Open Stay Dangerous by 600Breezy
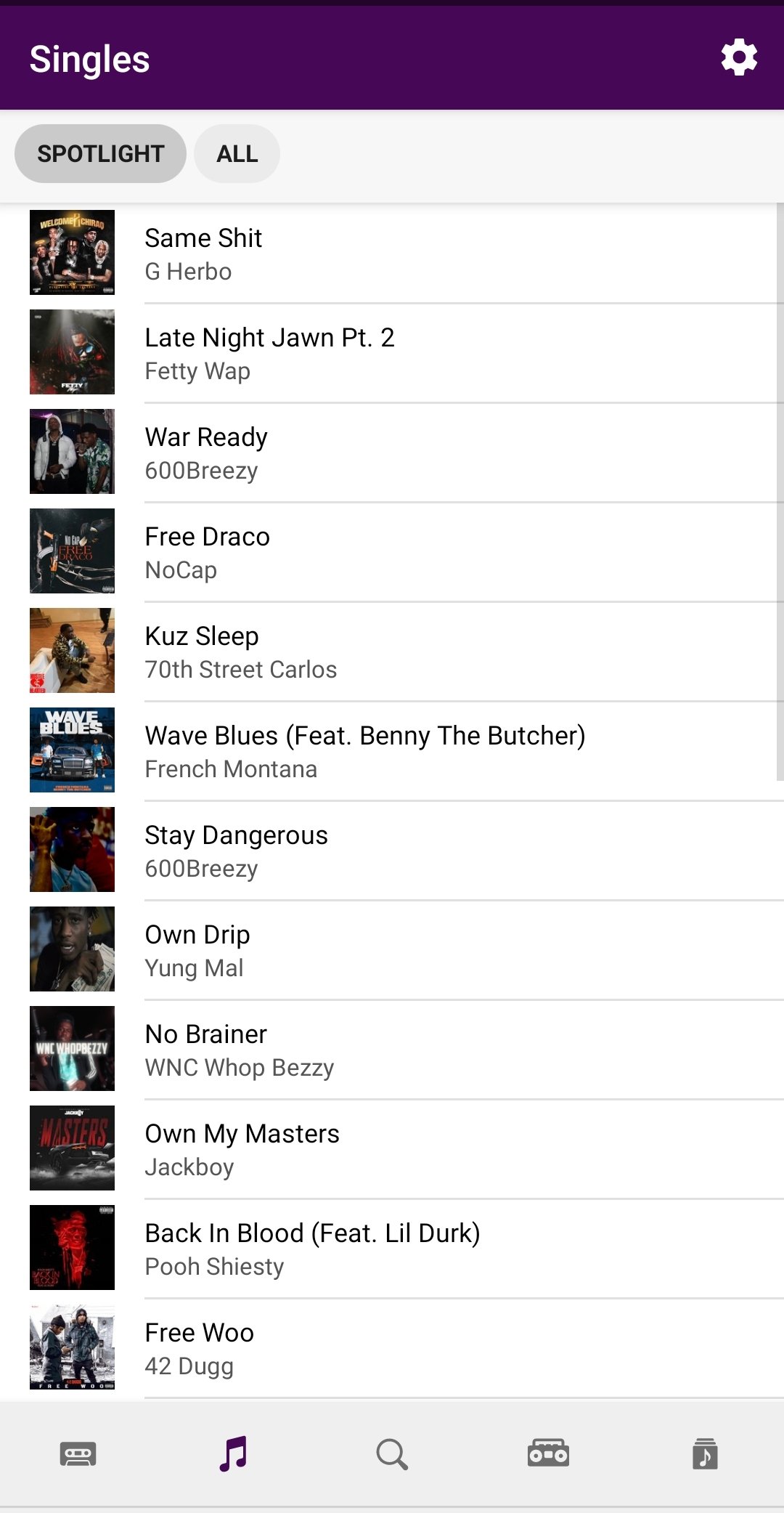The image size is (784, 1513). click(x=392, y=851)
